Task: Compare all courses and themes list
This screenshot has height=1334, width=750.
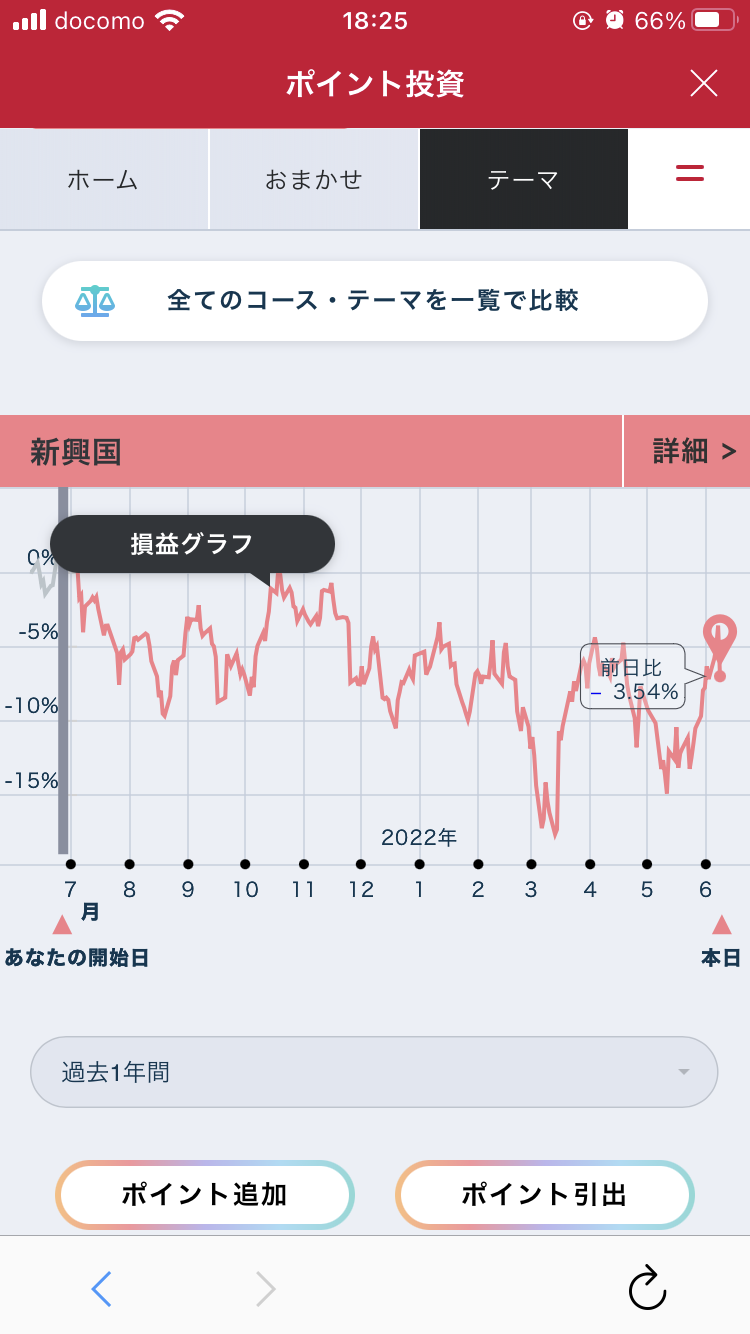Action: 374,301
